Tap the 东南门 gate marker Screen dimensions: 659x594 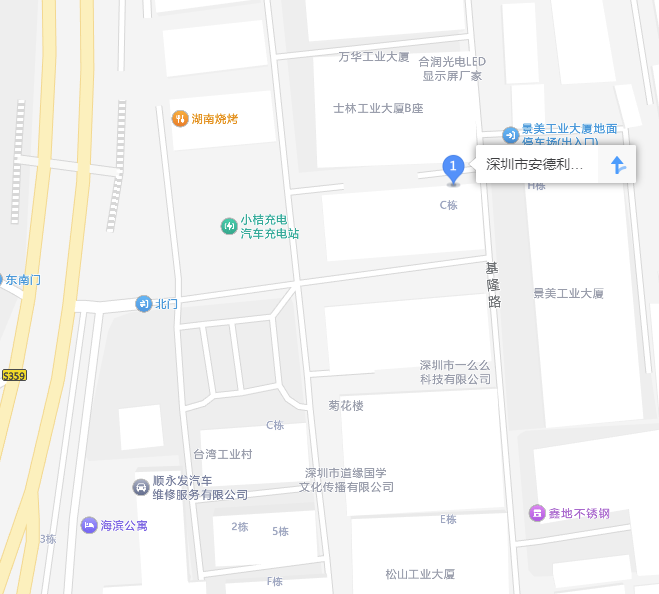(22, 280)
